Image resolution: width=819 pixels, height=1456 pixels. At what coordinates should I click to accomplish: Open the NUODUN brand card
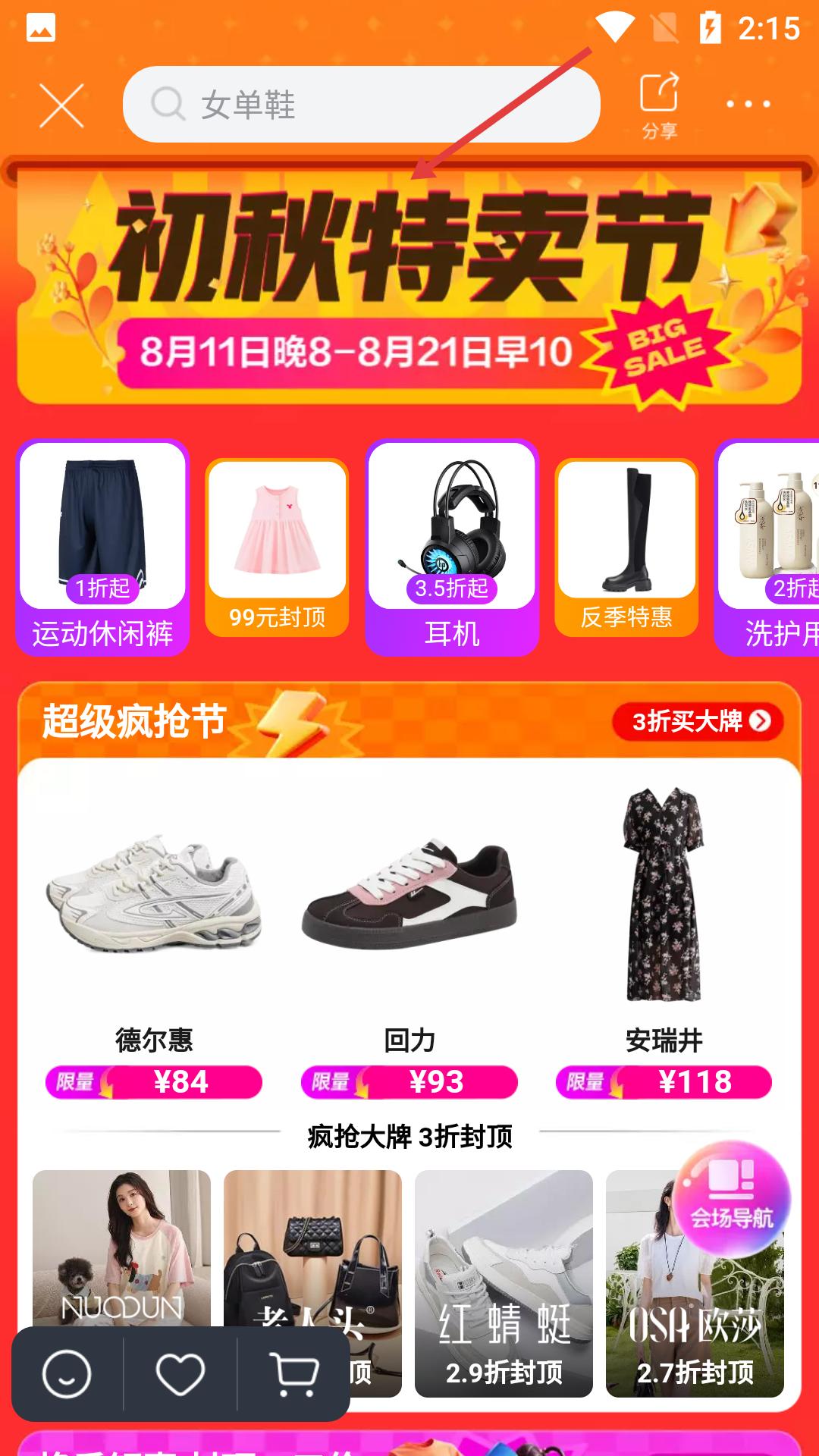121,1244
